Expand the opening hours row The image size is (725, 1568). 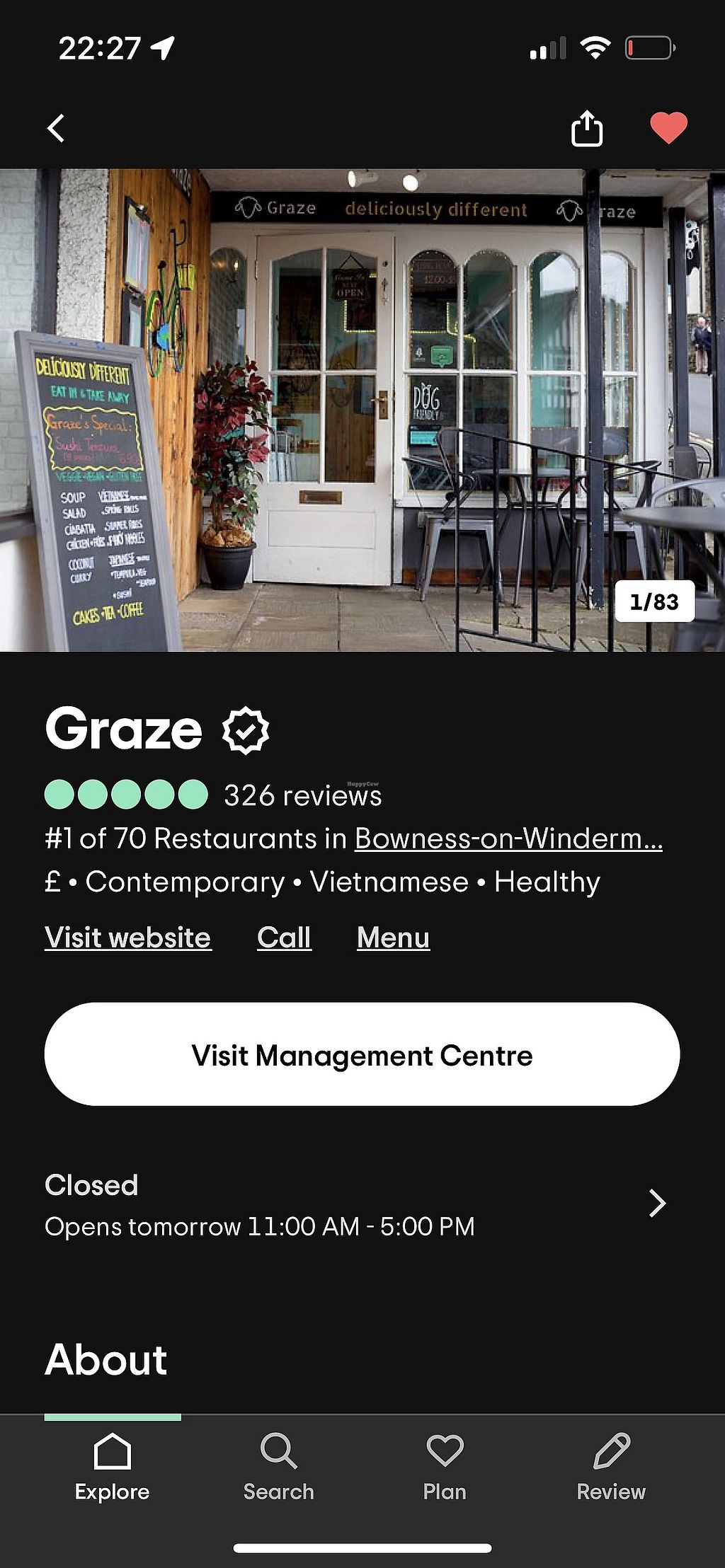pyautogui.click(x=656, y=1204)
